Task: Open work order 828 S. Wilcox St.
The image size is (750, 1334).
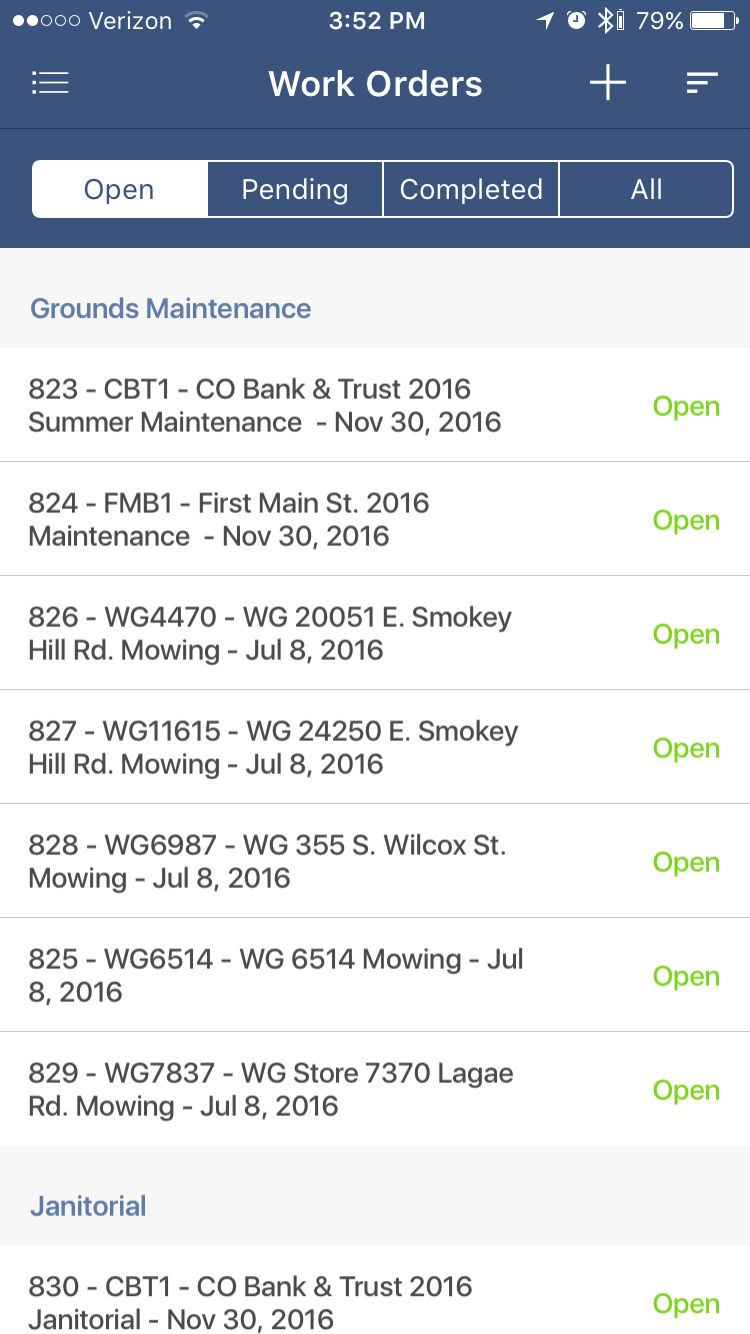Action: point(375,861)
